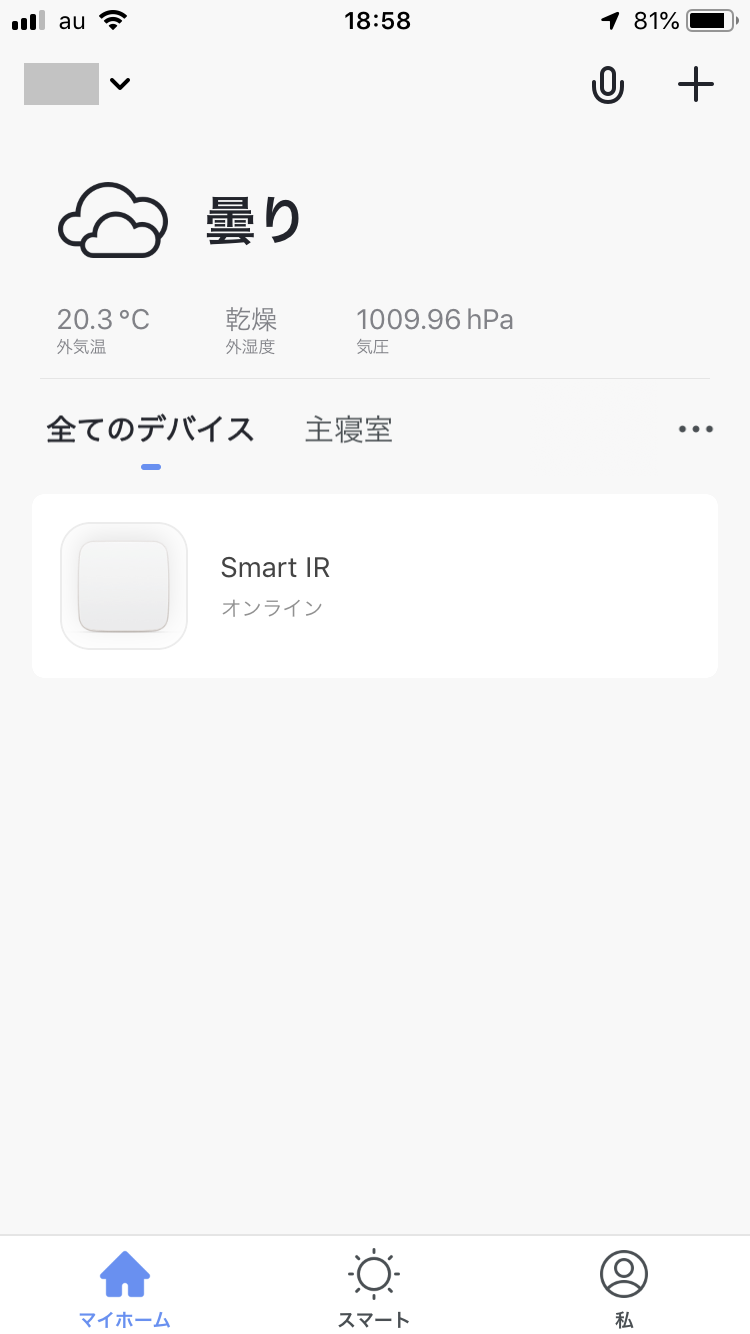Select the 全てのデバイス tab
This screenshot has height=1334, width=750.
click(151, 430)
